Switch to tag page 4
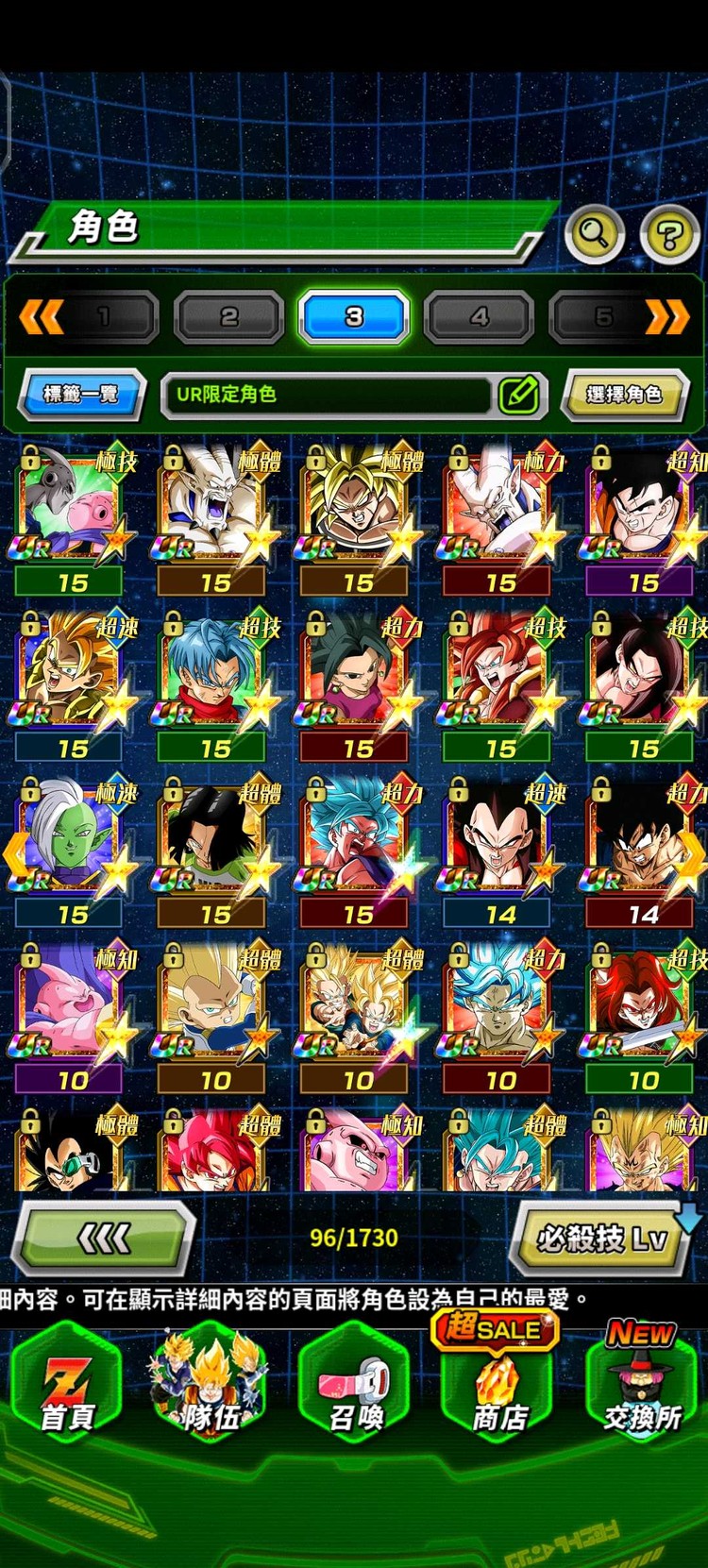The image size is (708, 1568). [x=479, y=317]
